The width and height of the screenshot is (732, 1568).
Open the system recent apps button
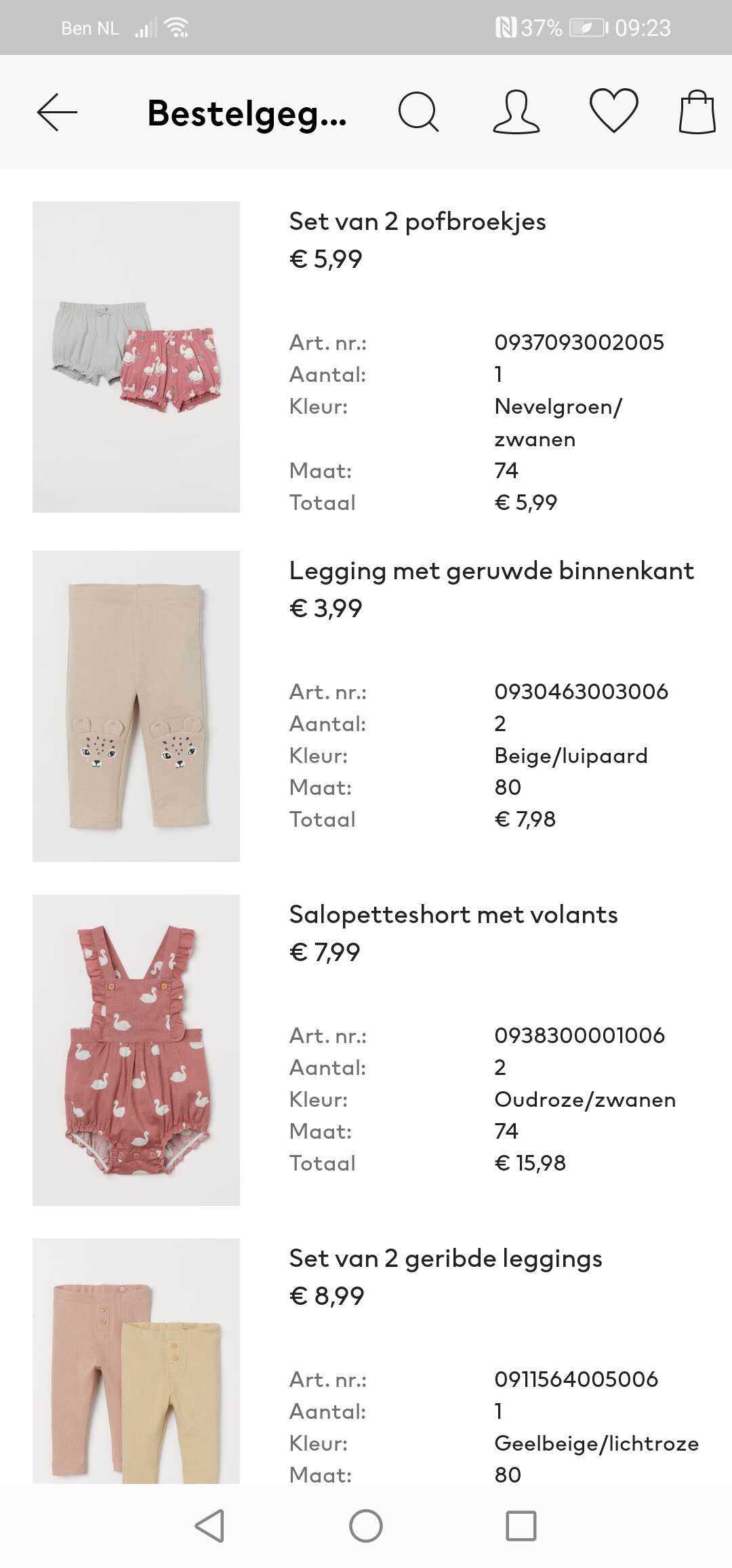pos(521,1526)
